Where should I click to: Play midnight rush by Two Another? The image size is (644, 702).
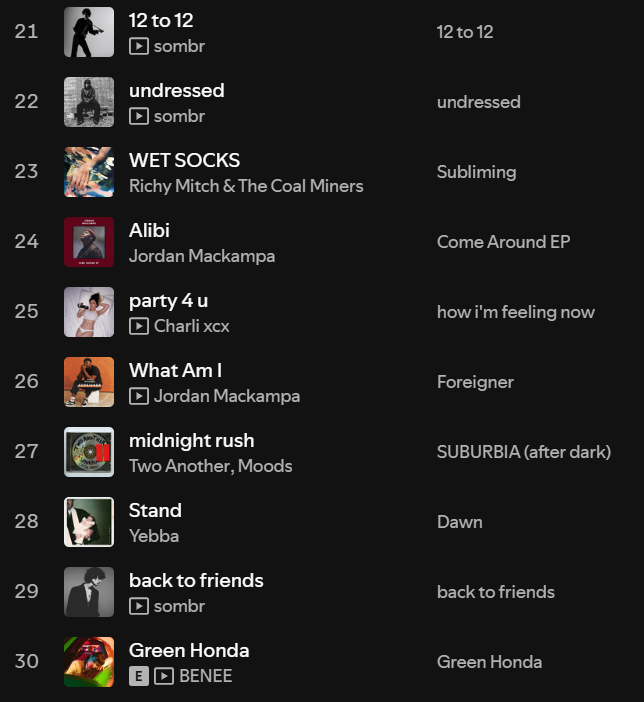(191, 440)
